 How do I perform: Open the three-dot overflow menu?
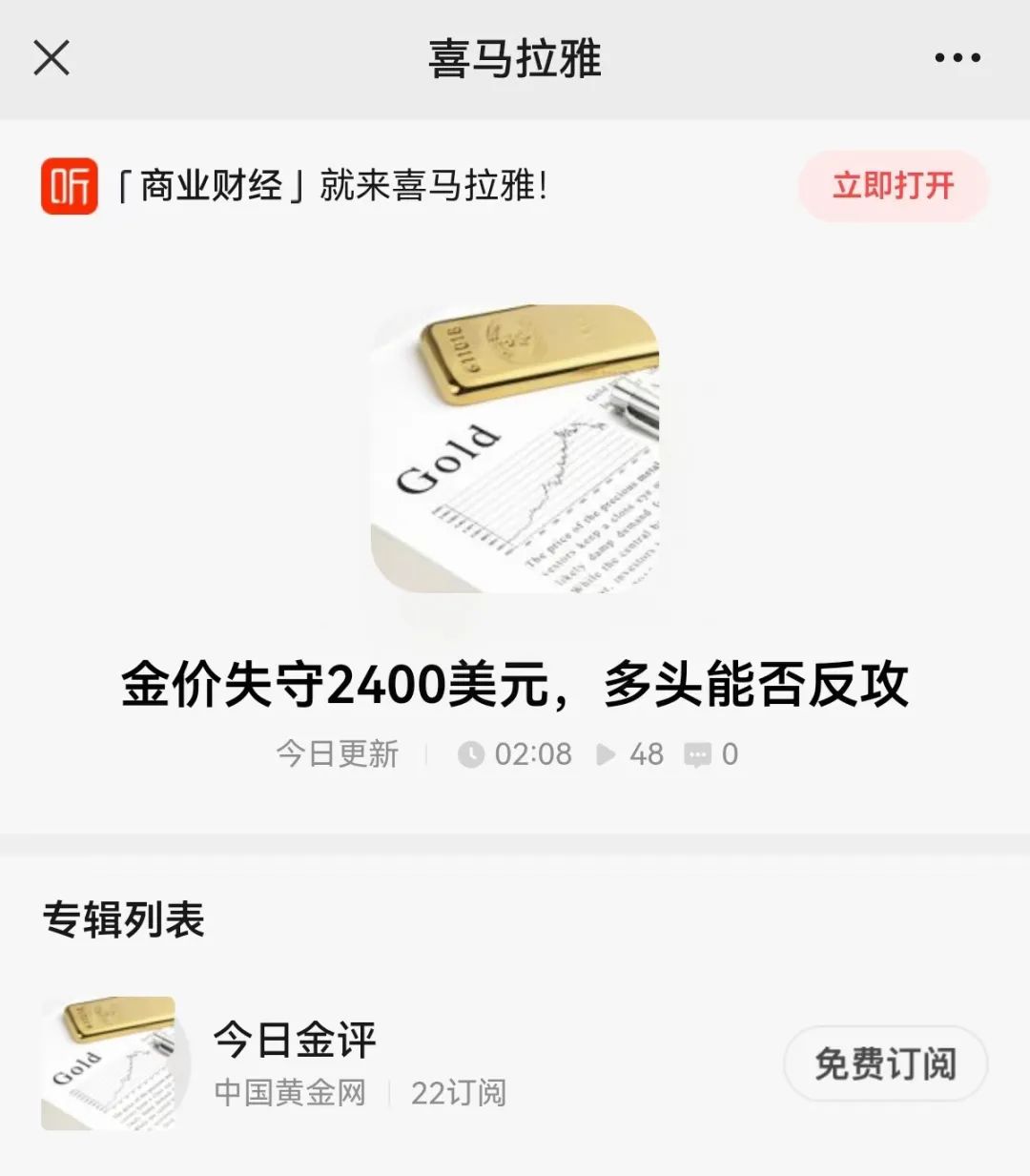point(957,58)
